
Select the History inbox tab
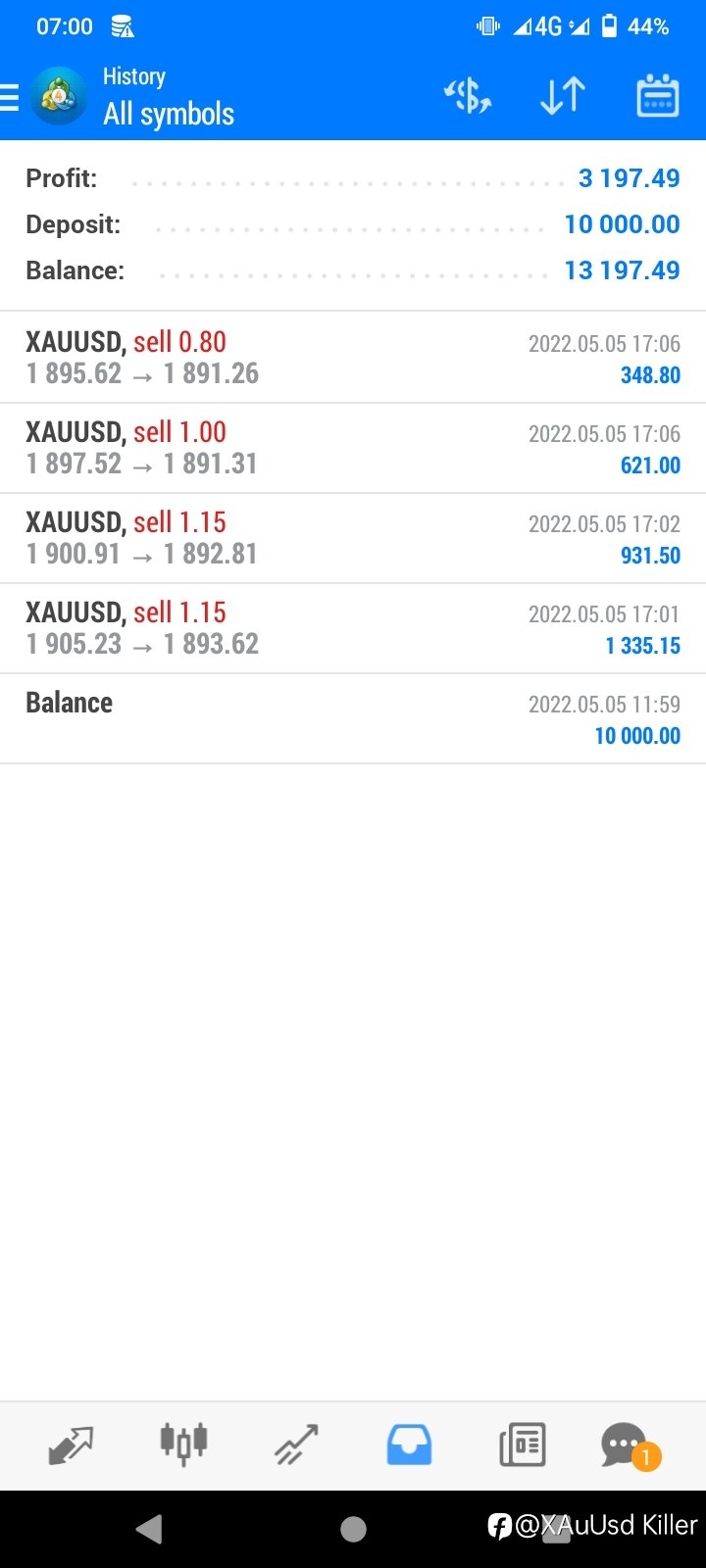(409, 1445)
